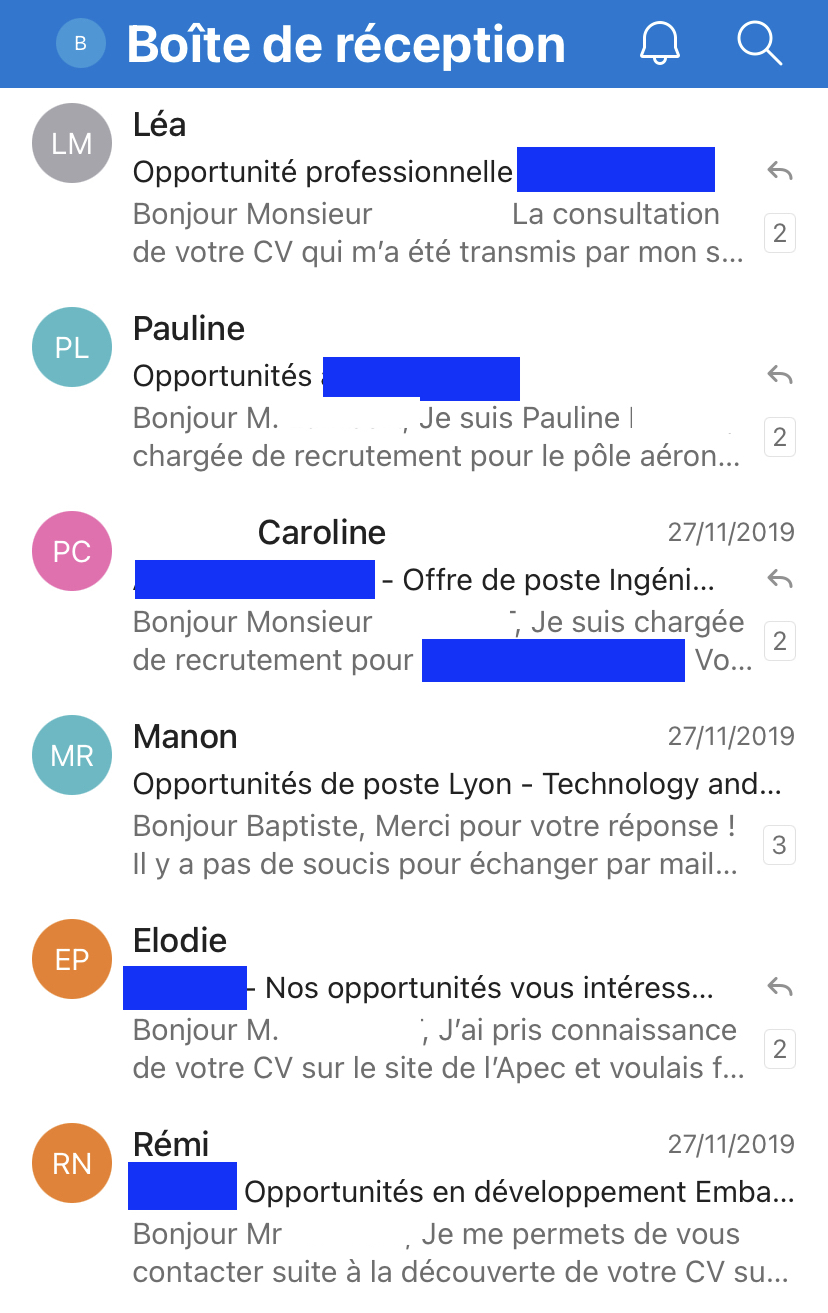Click the reply arrow on Léa's email
This screenshot has height=1313, width=828.
[x=780, y=171]
